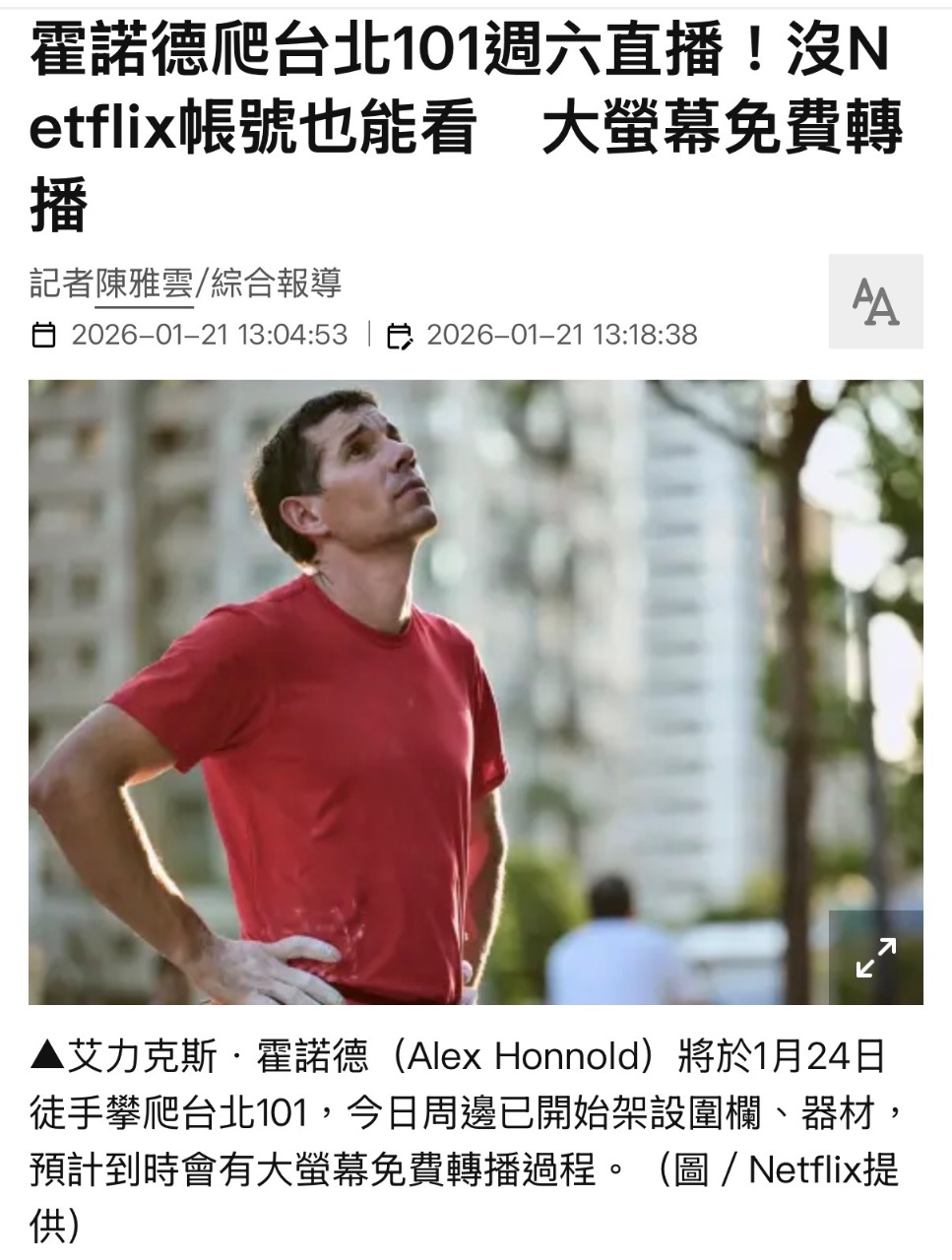952x1260 pixels.
Task: Open the font size adjuster
Action: [x=875, y=301]
